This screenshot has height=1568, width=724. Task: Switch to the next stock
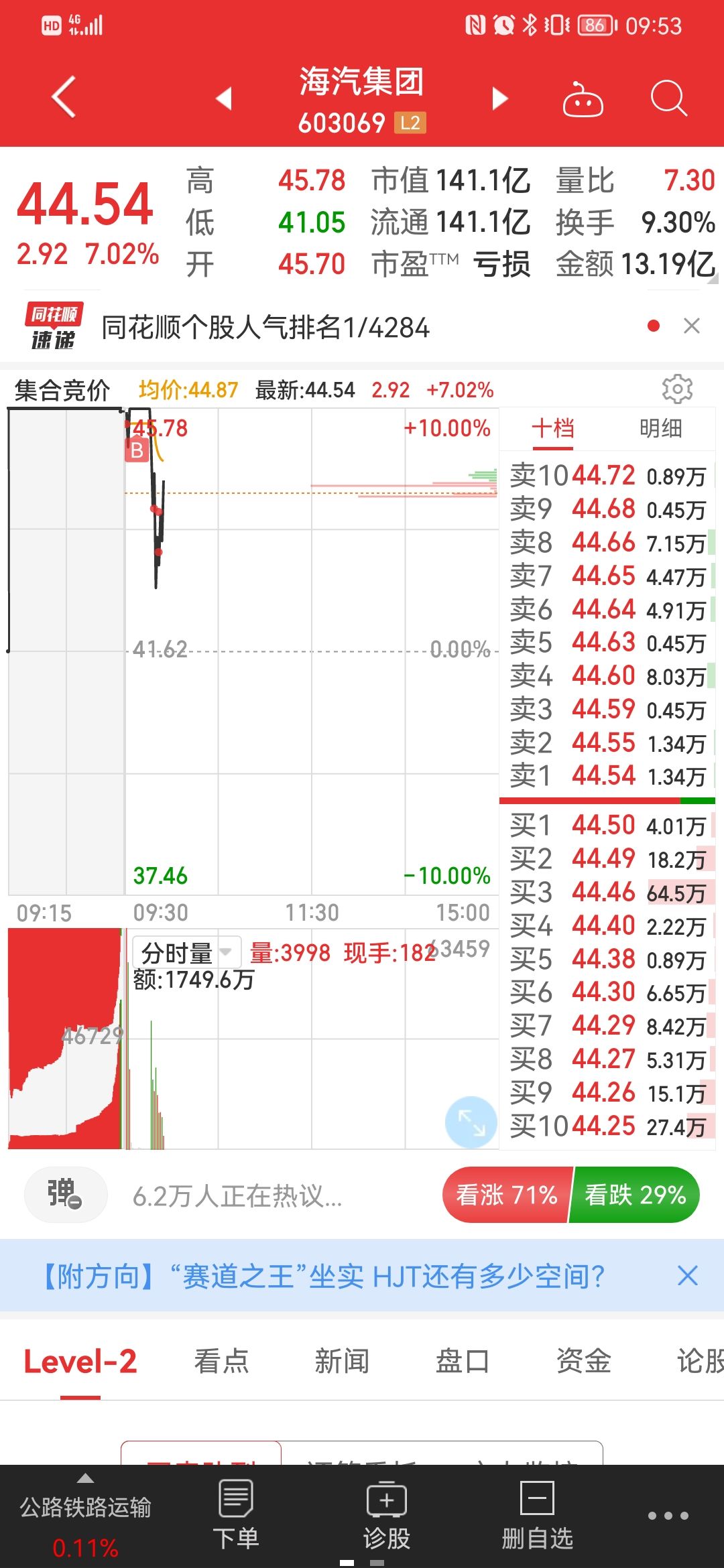[x=499, y=99]
